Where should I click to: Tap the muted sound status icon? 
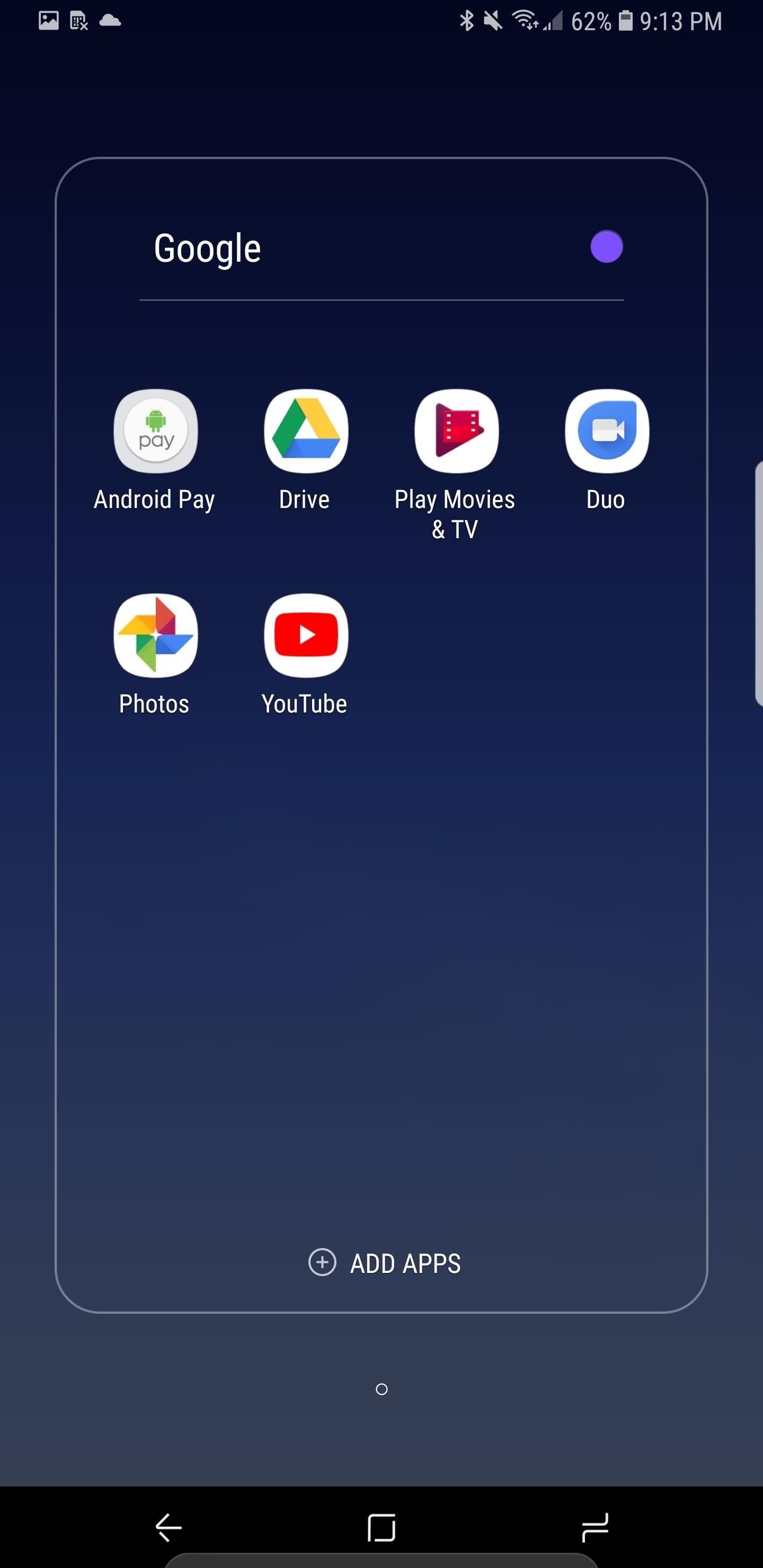(493, 20)
